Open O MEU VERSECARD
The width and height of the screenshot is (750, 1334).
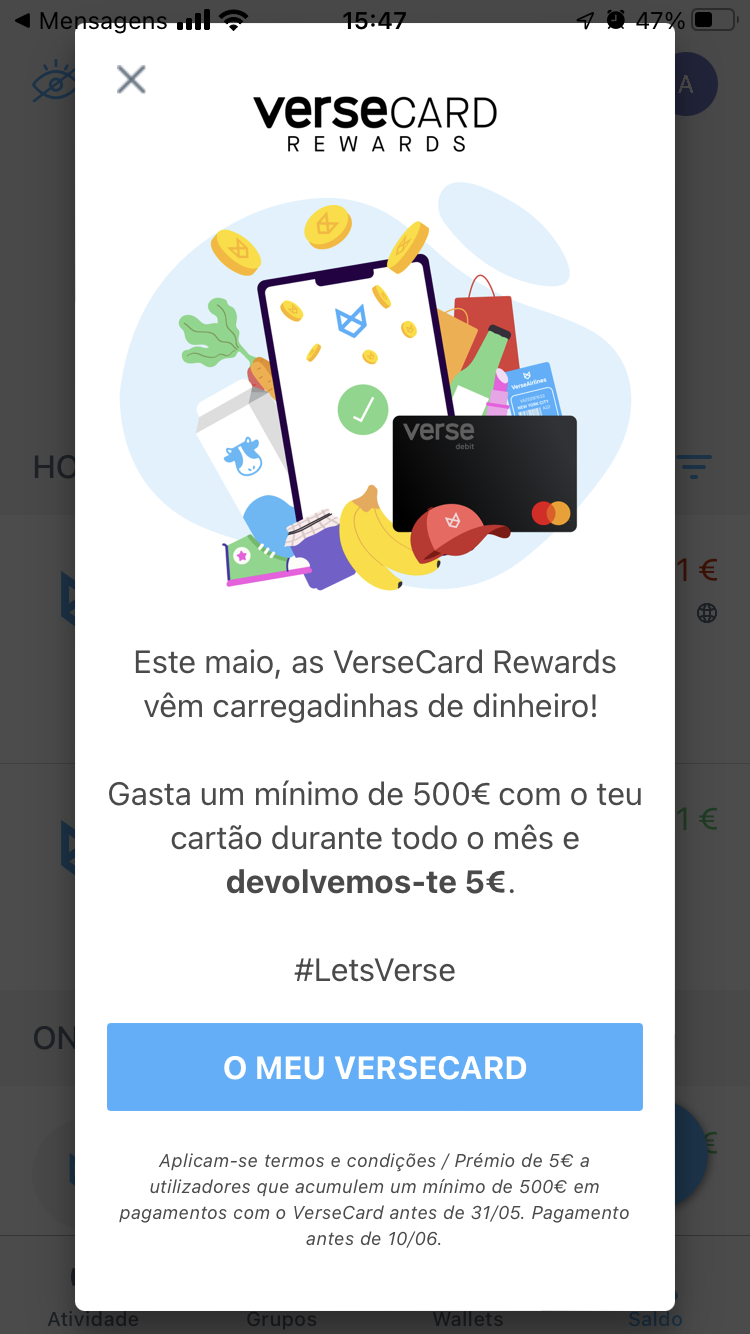click(x=375, y=1067)
